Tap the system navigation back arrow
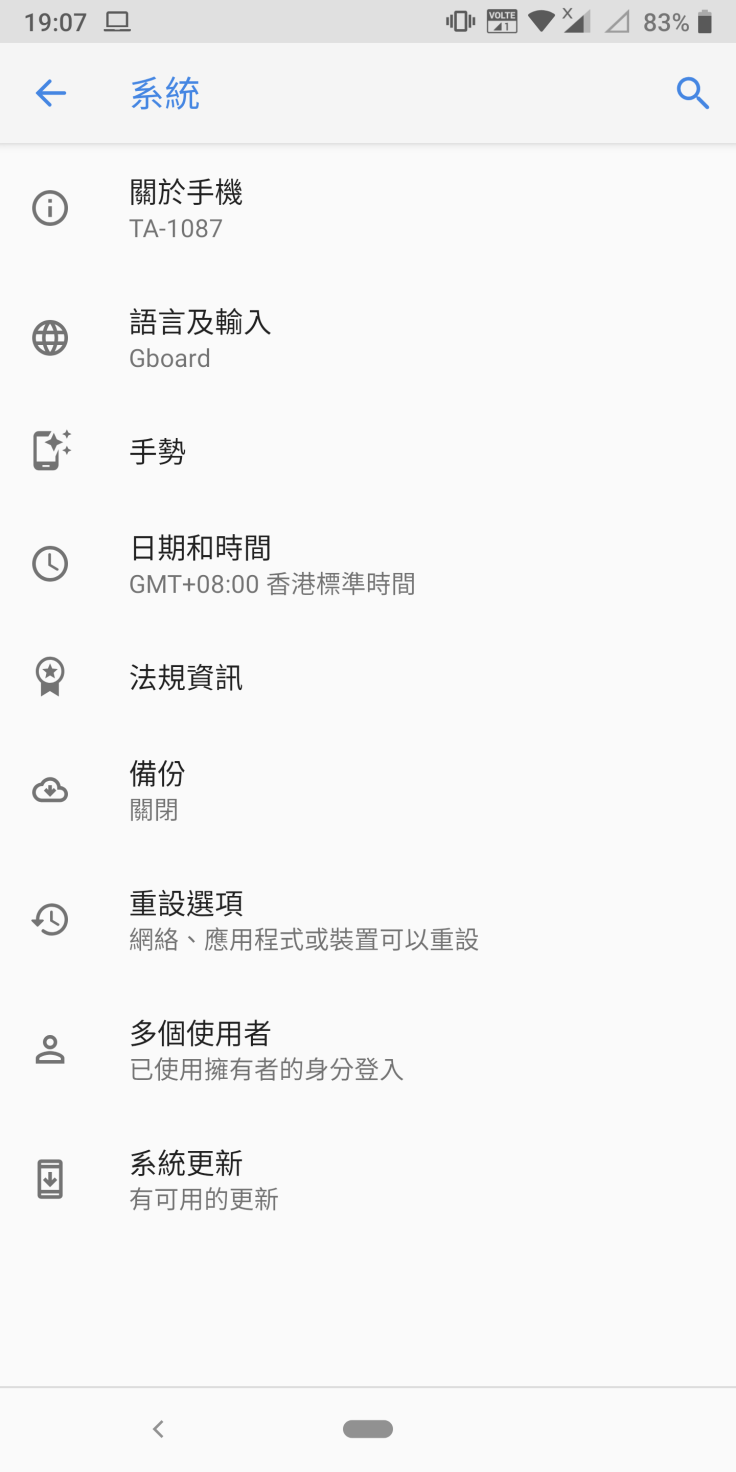736x1472 pixels. pos(158,1429)
